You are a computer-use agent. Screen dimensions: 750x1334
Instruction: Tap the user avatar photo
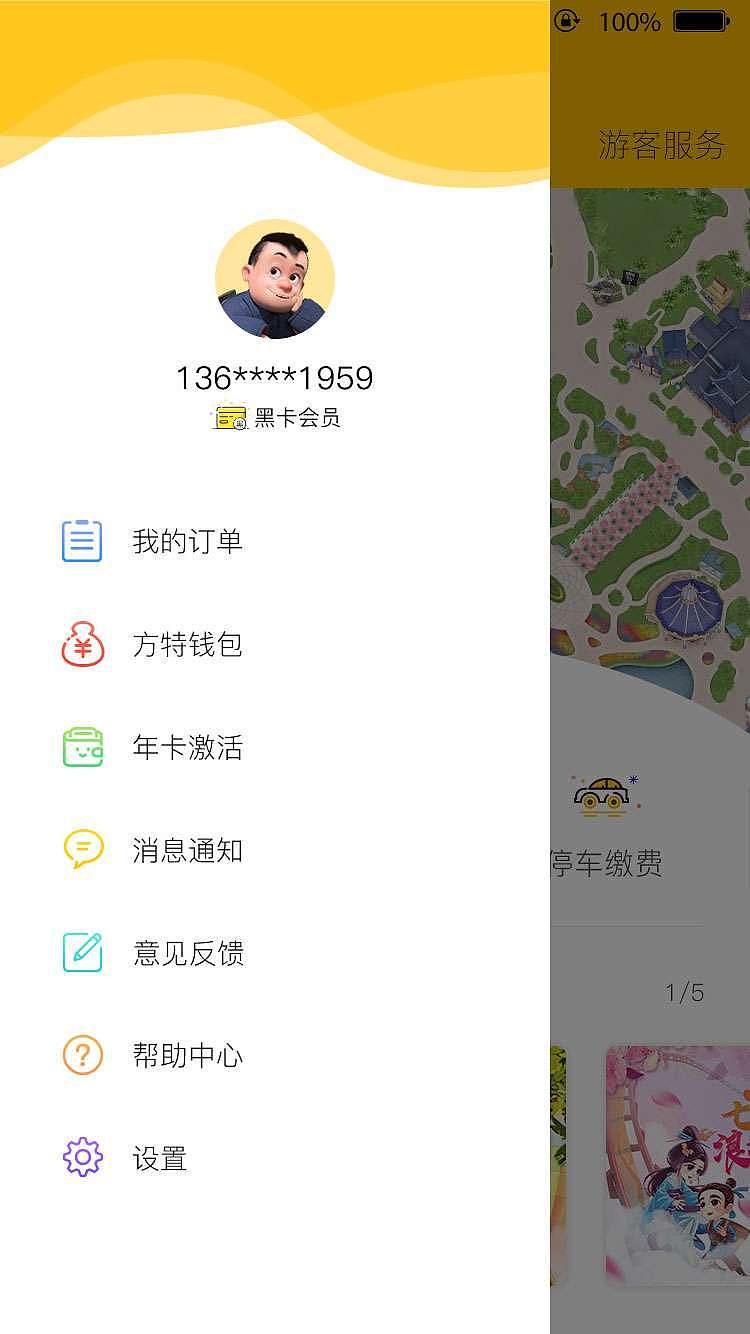click(275, 279)
